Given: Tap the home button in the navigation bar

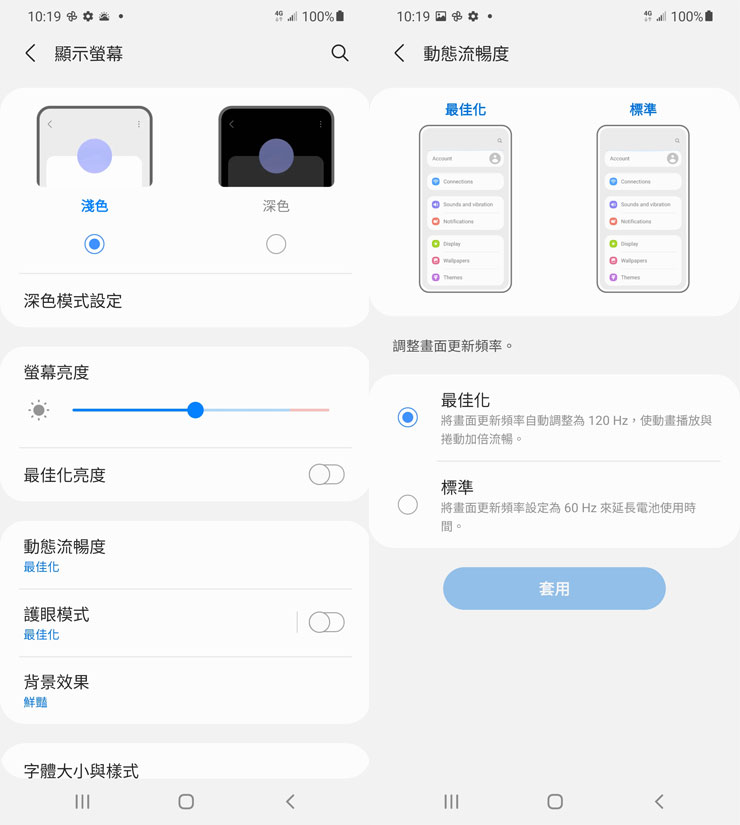Looking at the screenshot, I should (x=185, y=801).
